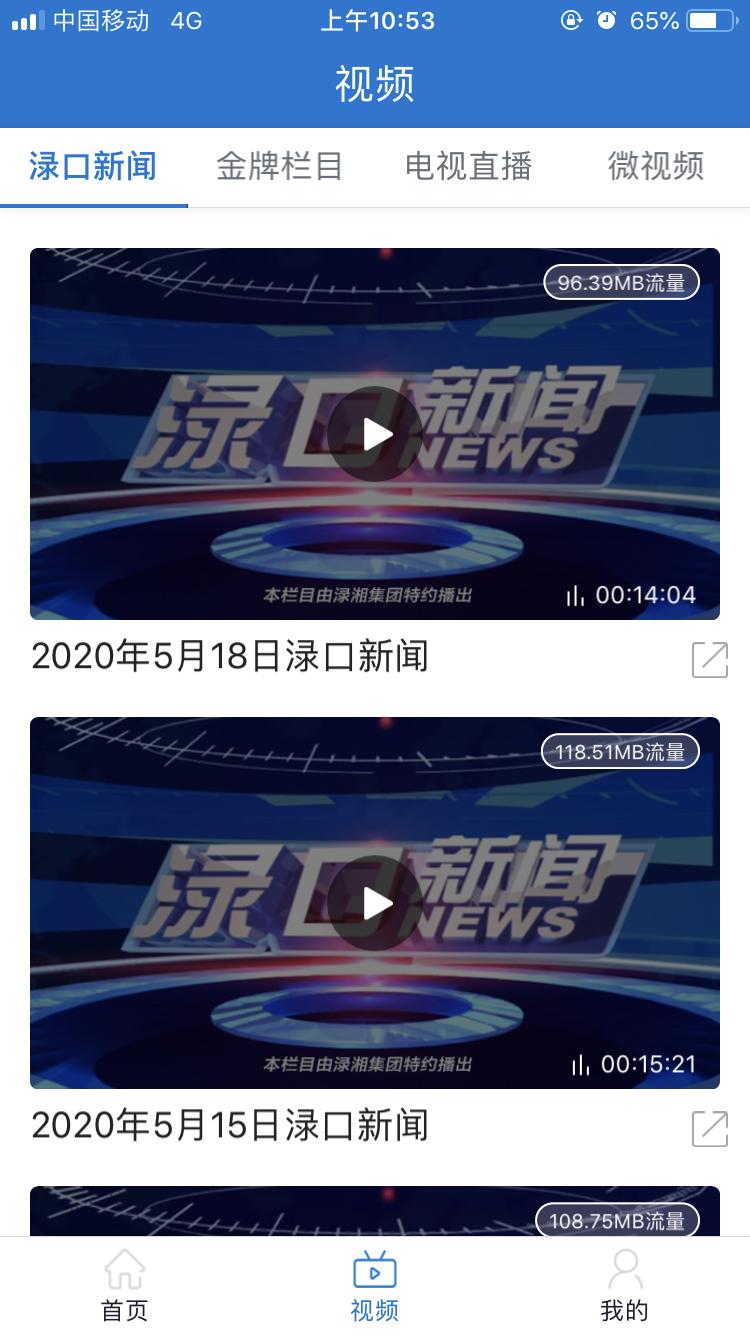The image size is (750, 1334).
Task: Open the 2020年5月15日渌口新闻 title link
Action: tap(230, 1126)
